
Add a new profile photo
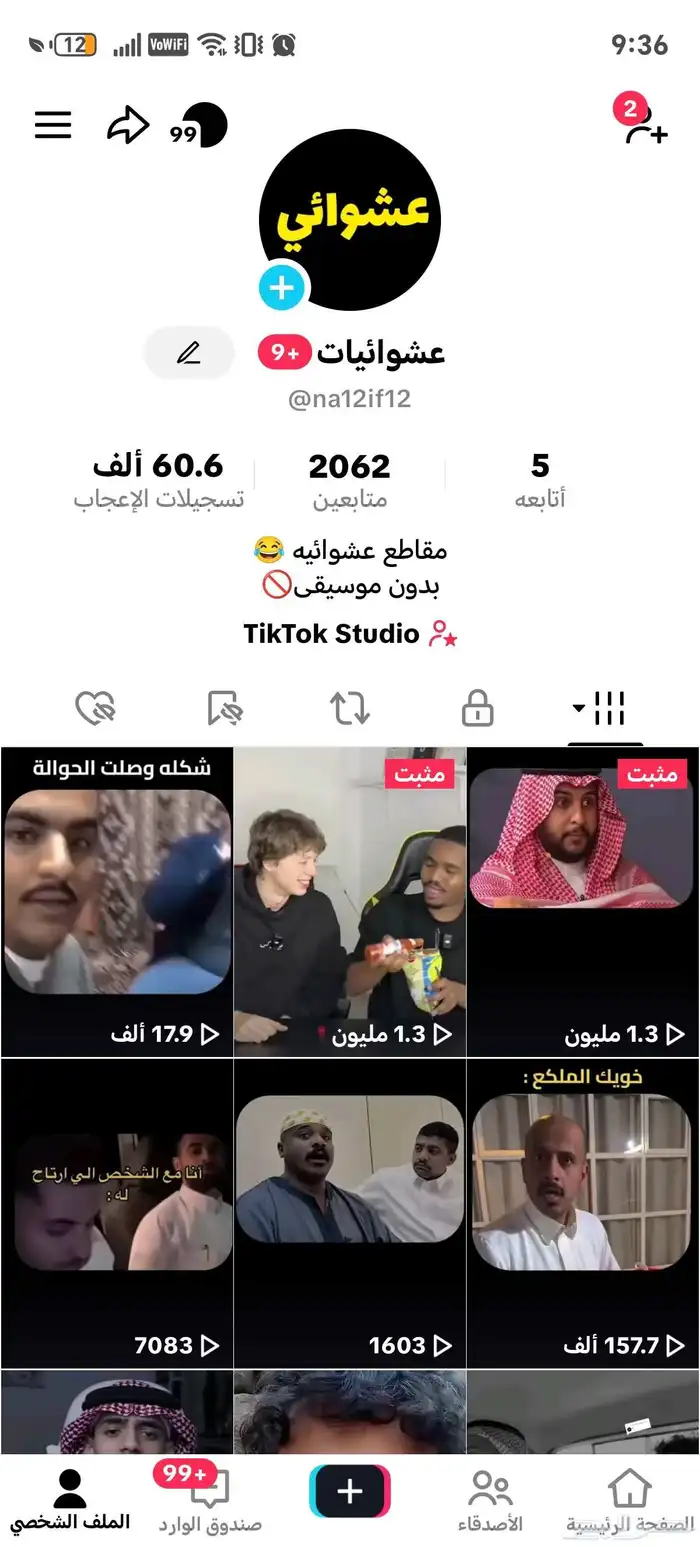coord(282,289)
